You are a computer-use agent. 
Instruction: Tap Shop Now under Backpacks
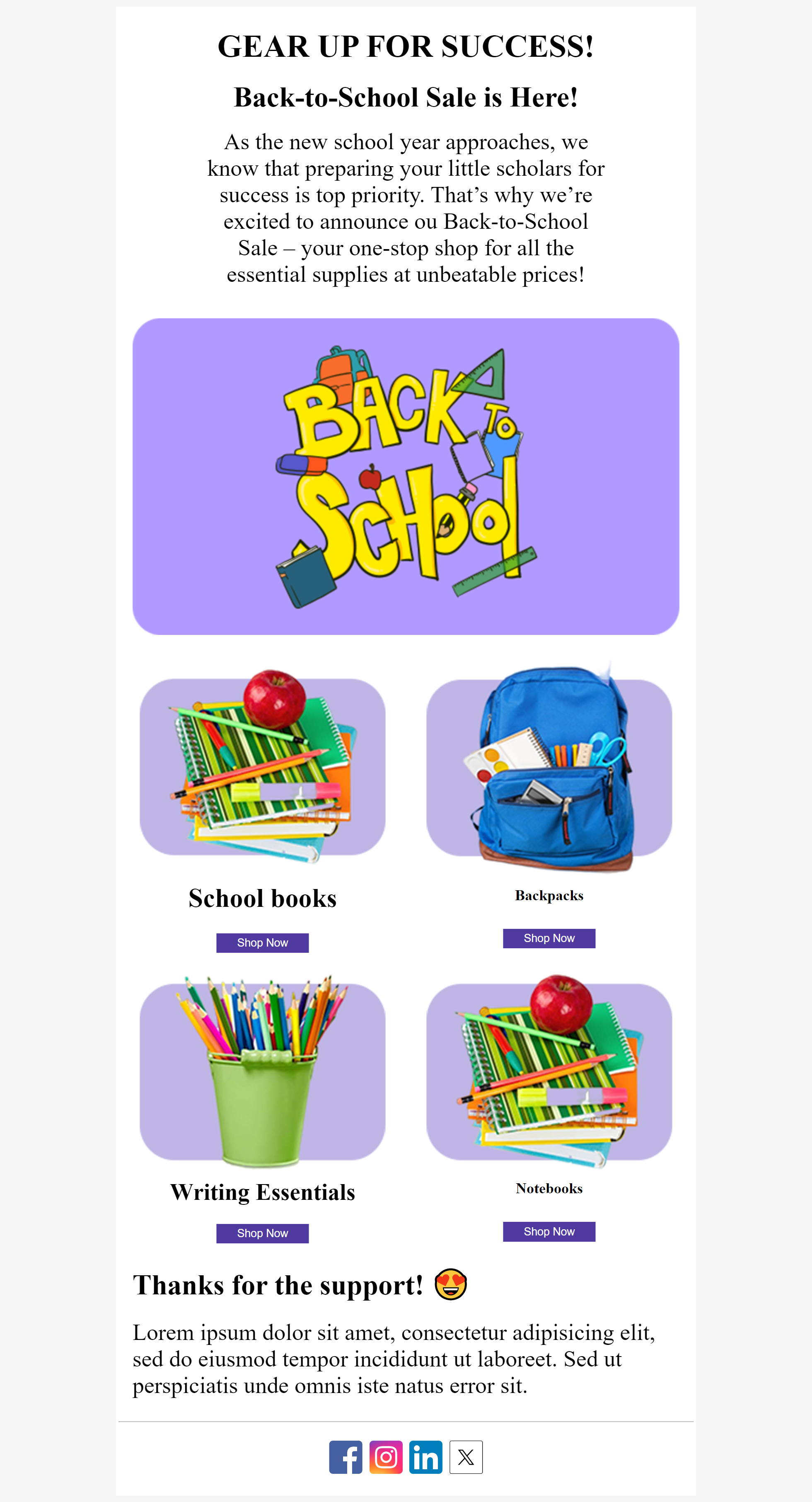549,938
